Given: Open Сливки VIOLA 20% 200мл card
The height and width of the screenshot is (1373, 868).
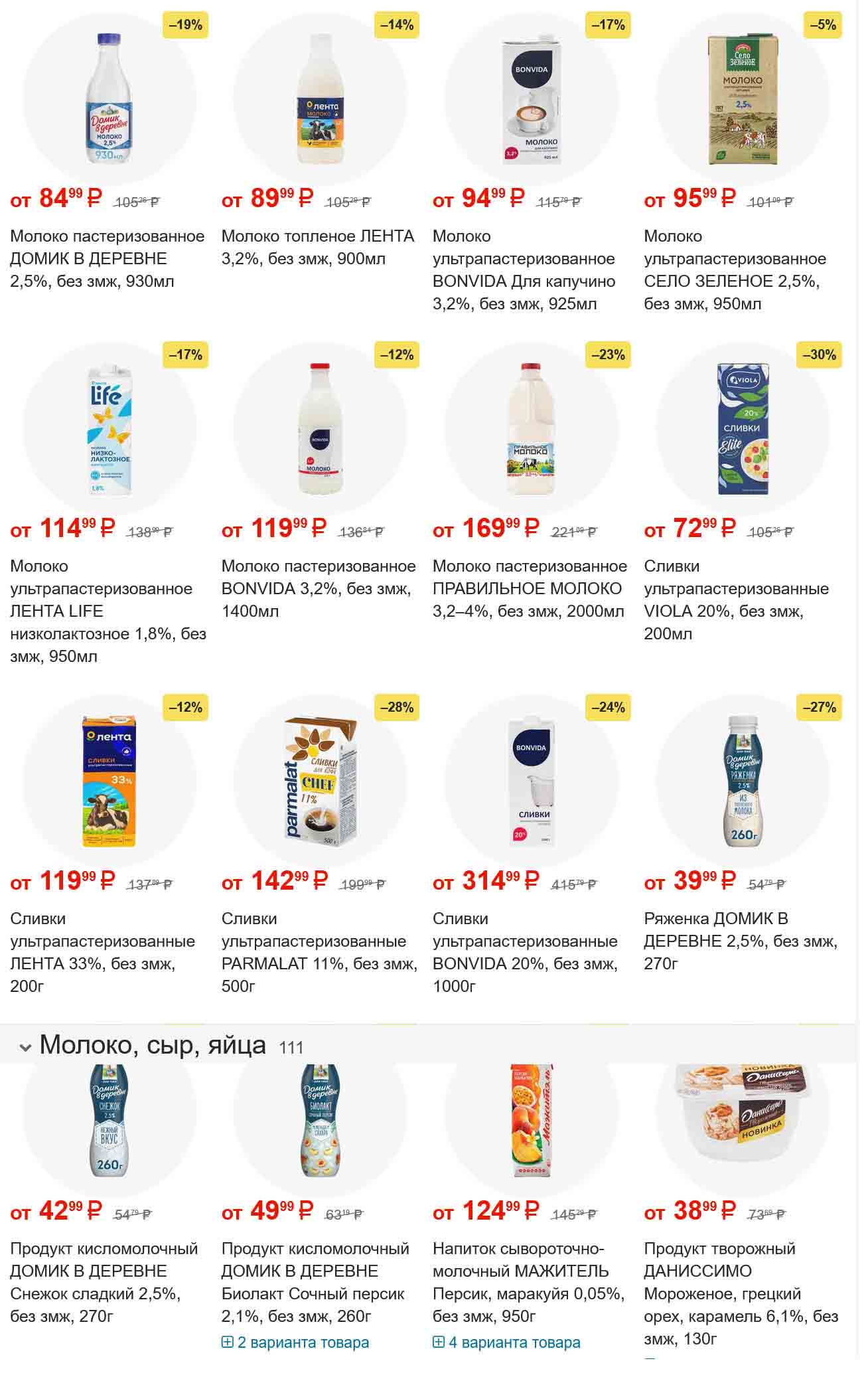Looking at the screenshot, I should click(x=735, y=600).
